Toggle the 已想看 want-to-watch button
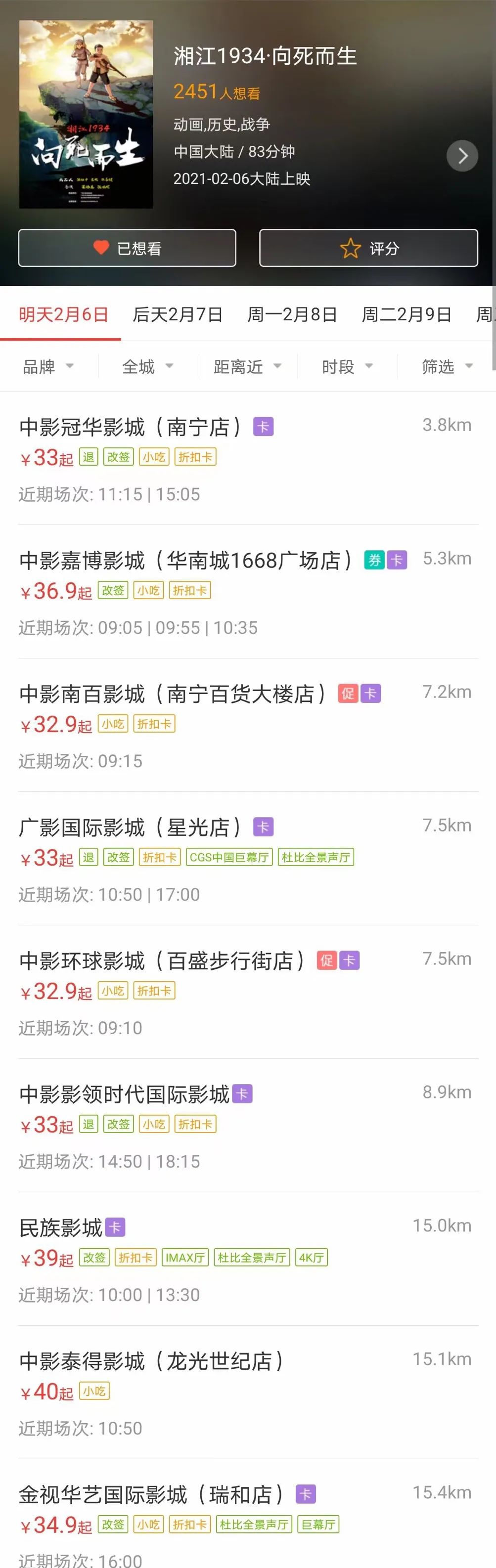This screenshot has width=496, height=1568. pyautogui.click(x=127, y=248)
